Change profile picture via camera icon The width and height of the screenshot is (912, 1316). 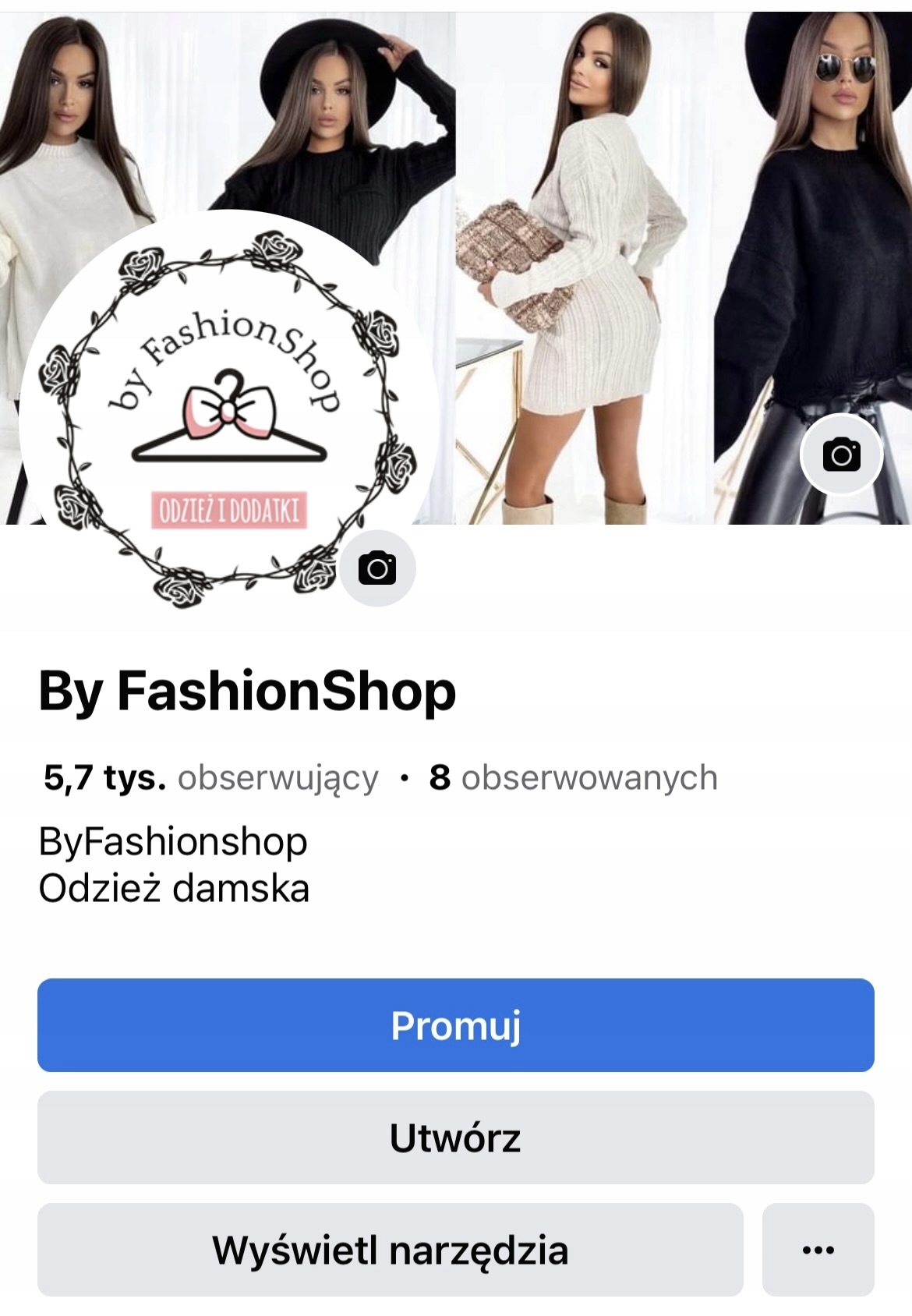pyautogui.click(x=377, y=568)
